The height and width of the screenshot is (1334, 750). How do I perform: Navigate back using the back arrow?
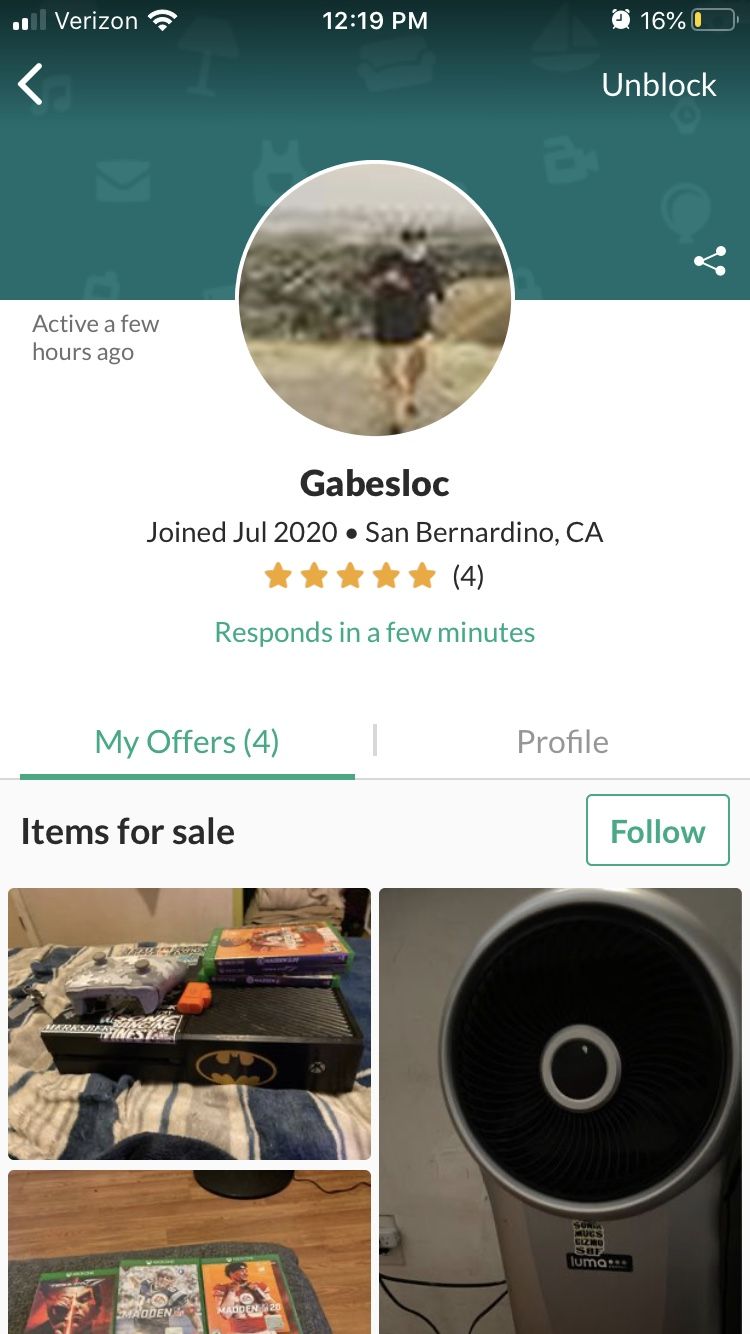30,84
